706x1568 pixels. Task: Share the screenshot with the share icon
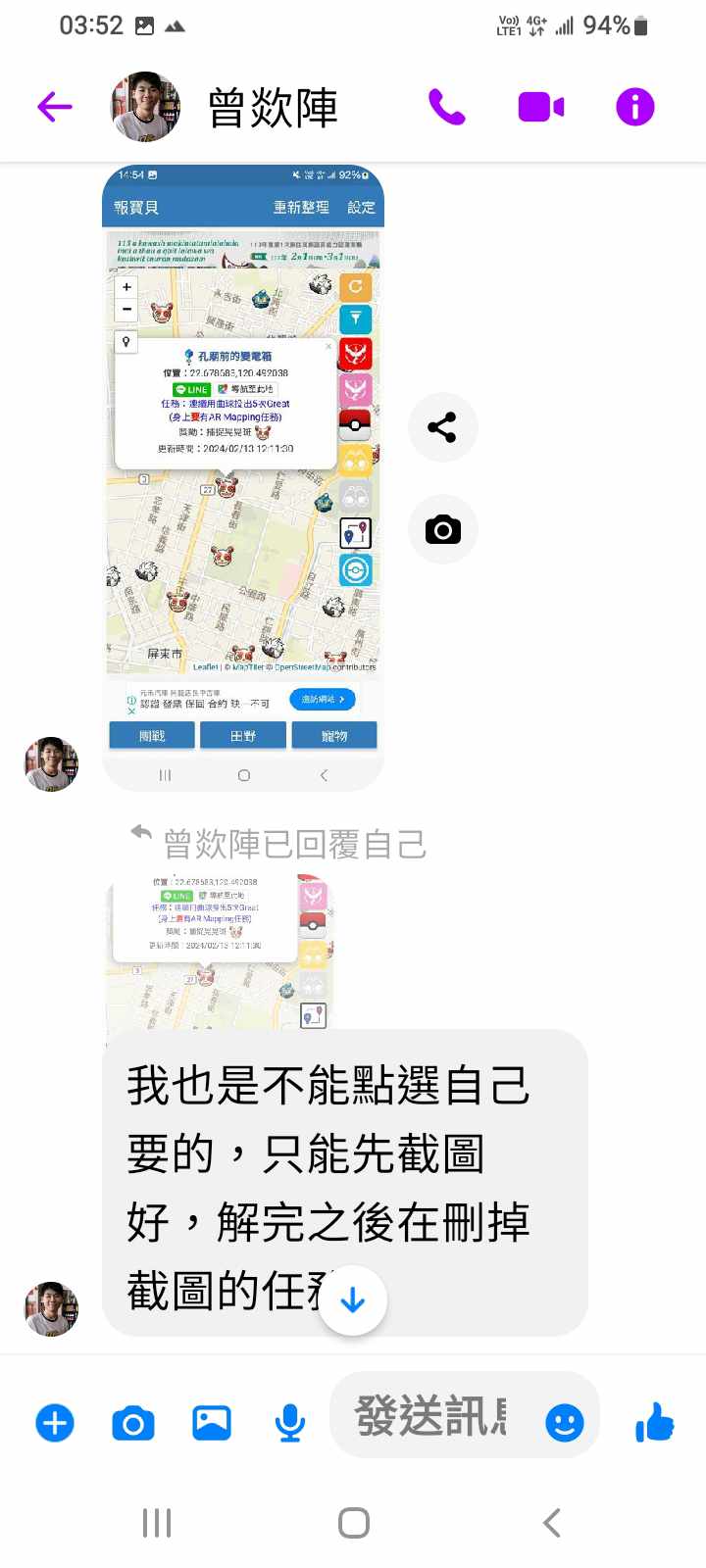tap(442, 427)
